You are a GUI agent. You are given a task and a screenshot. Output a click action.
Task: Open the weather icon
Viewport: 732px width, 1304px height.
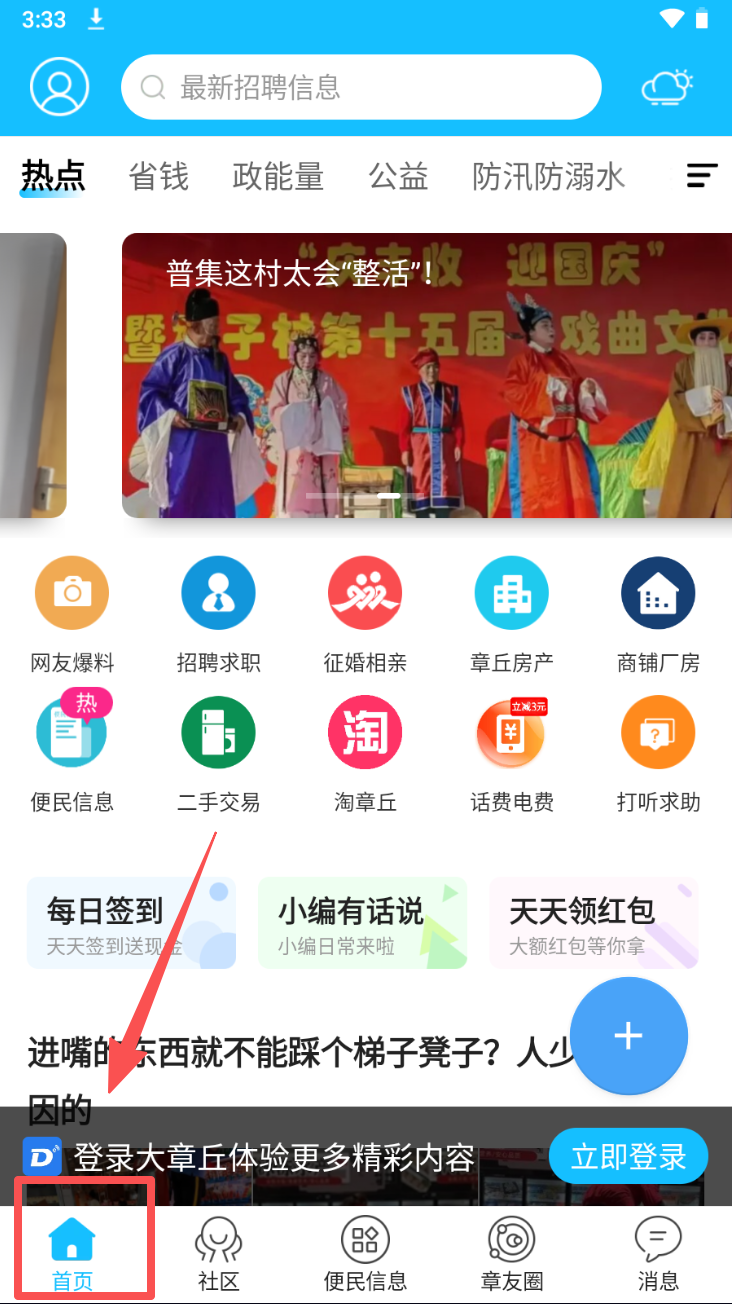point(666,87)
